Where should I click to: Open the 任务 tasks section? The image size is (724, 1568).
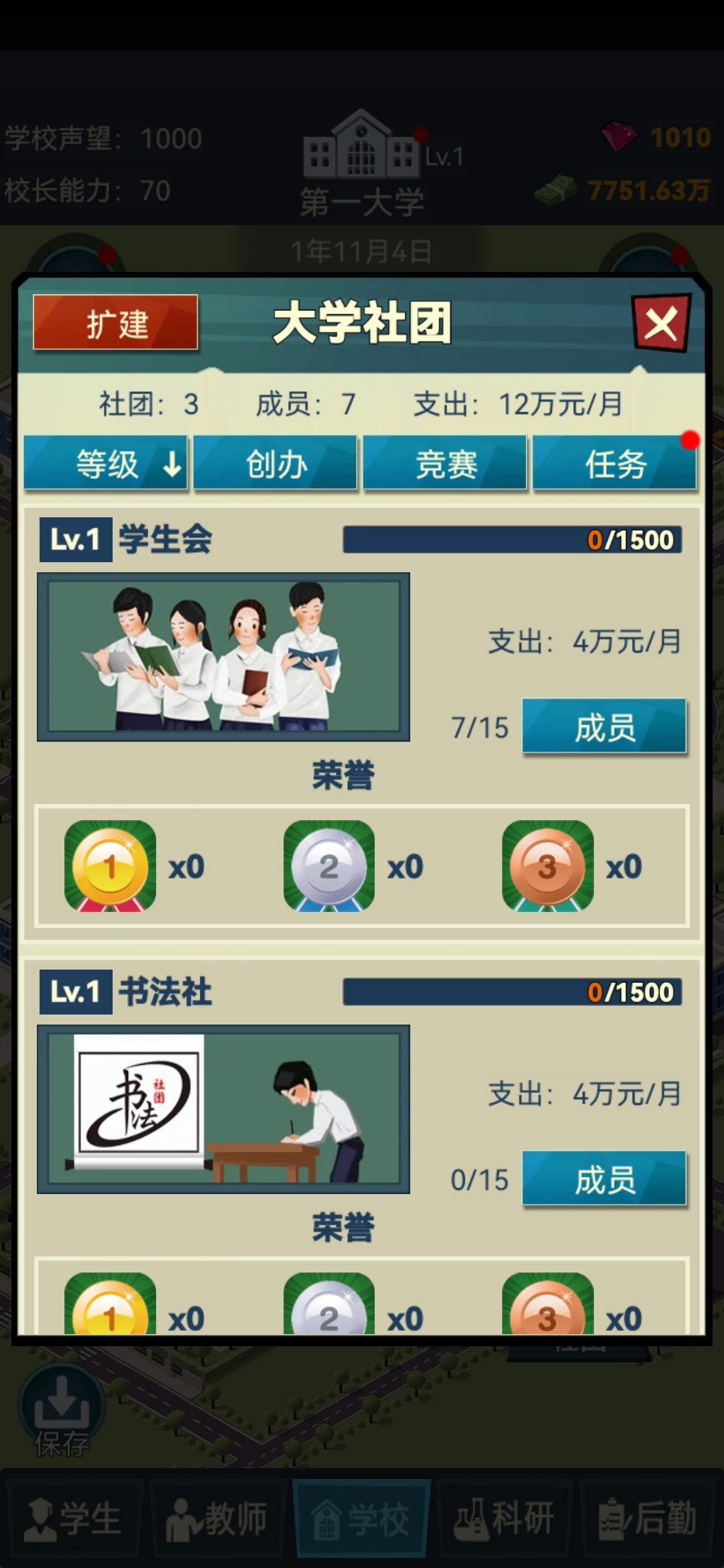[x=615, y=464]
